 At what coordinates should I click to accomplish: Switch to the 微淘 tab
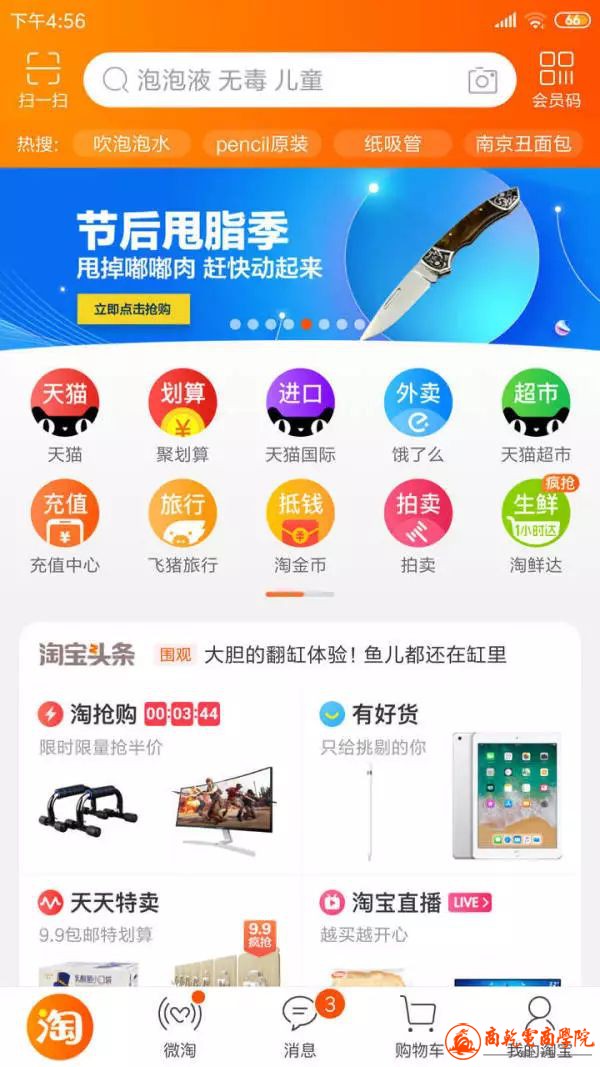(x=180, y=1025)
